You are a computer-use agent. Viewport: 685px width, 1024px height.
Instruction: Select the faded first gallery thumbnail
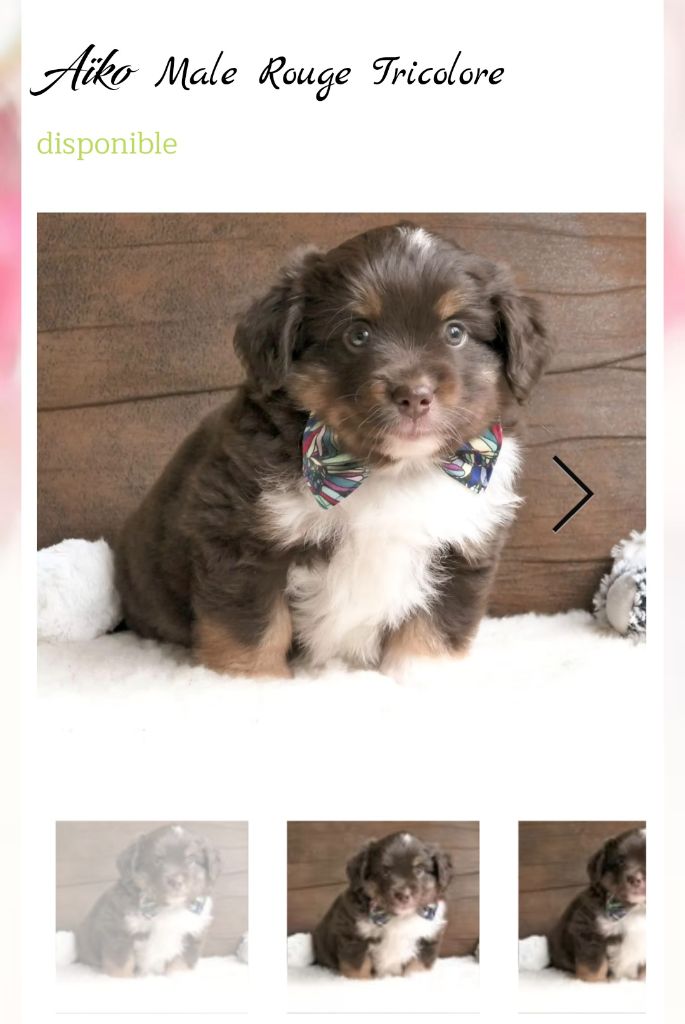[152, 901]
